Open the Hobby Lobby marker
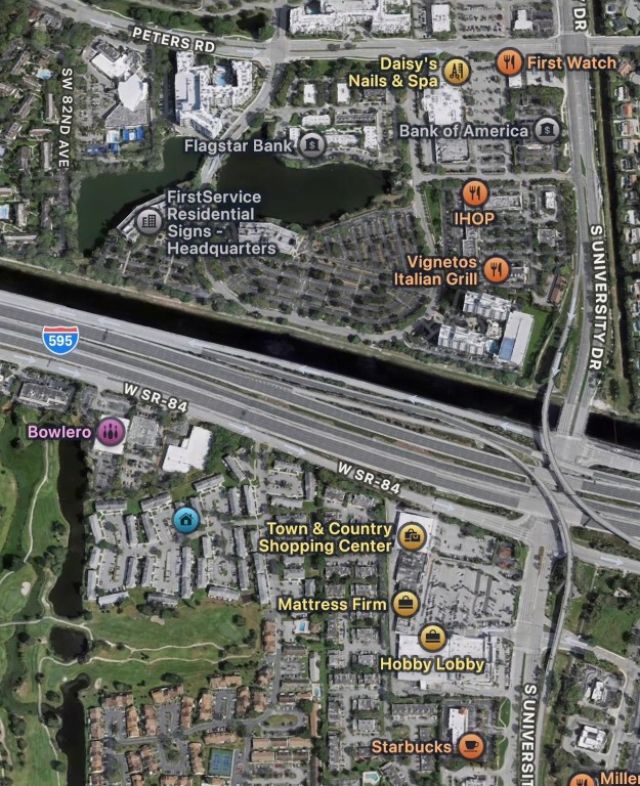 coord(432,636)
